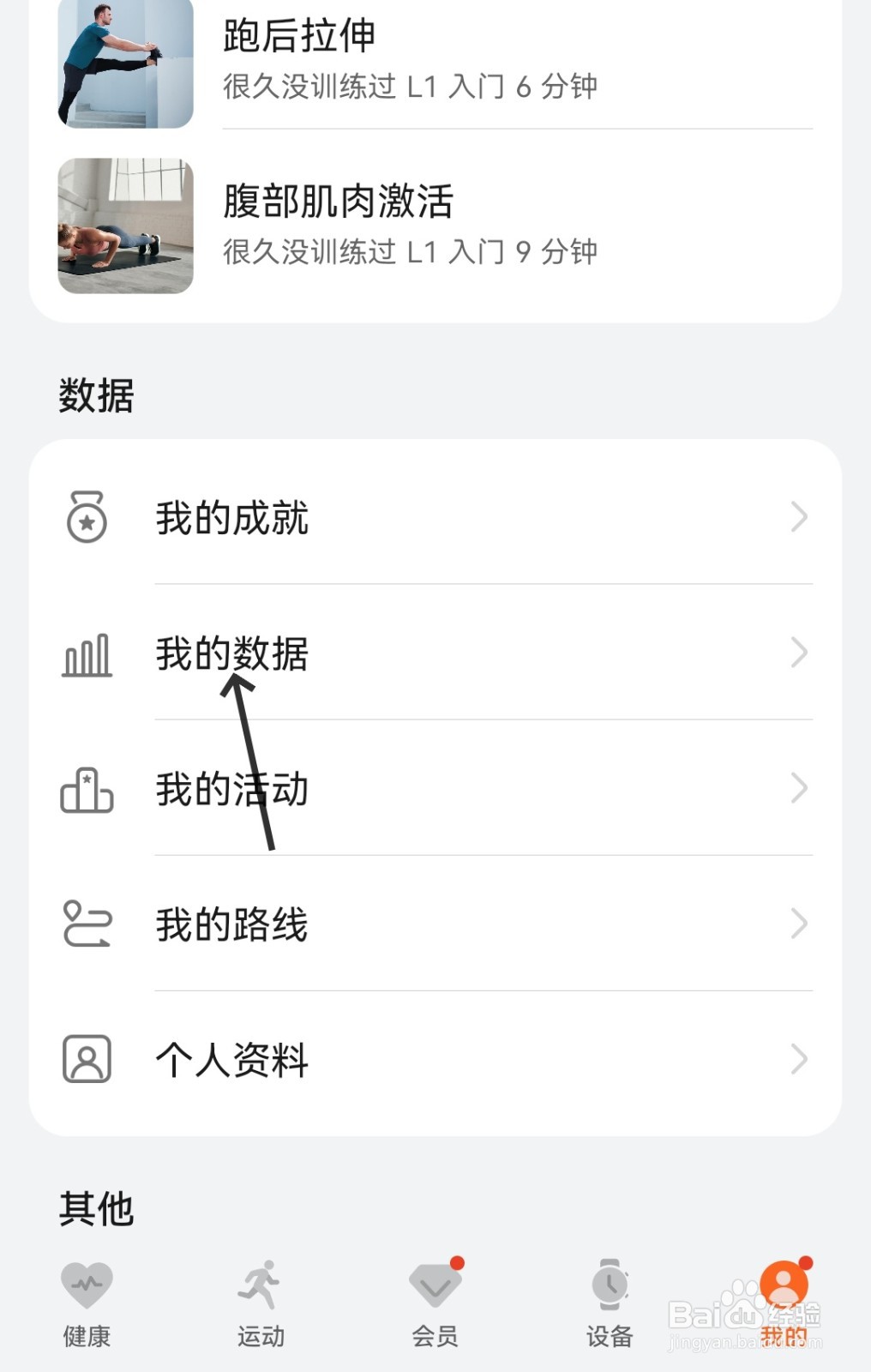871x1372 pixels.
Task: Expand the 我的成就 entry chevron
Action: (800, 516)
